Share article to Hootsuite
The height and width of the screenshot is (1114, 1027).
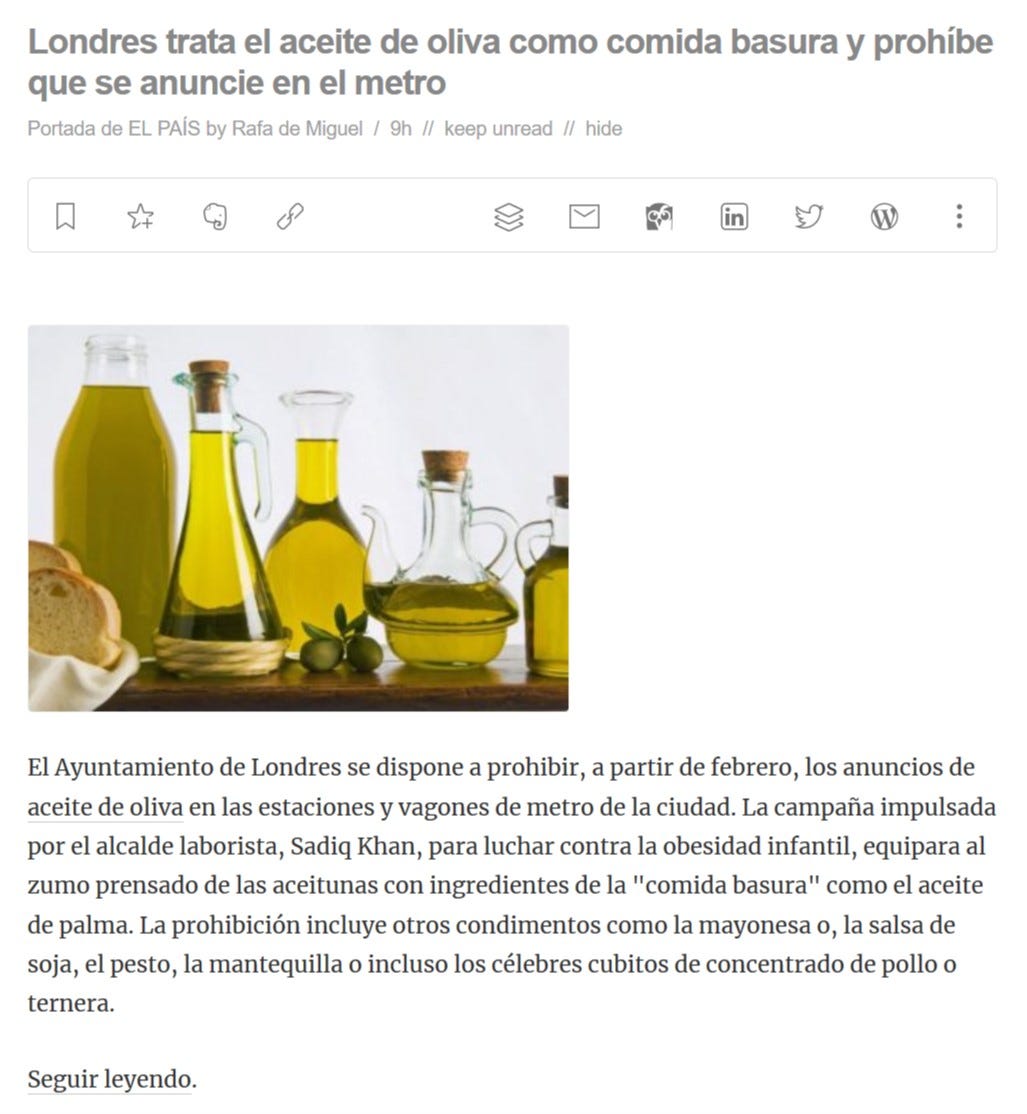659,216
